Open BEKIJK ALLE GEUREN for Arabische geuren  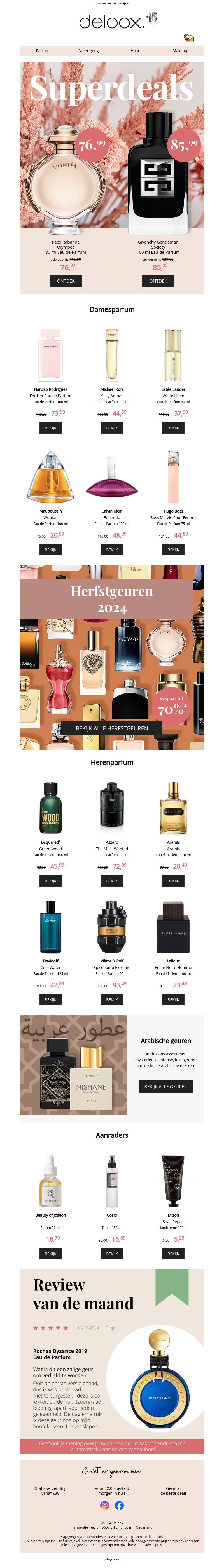[165, 1086]
